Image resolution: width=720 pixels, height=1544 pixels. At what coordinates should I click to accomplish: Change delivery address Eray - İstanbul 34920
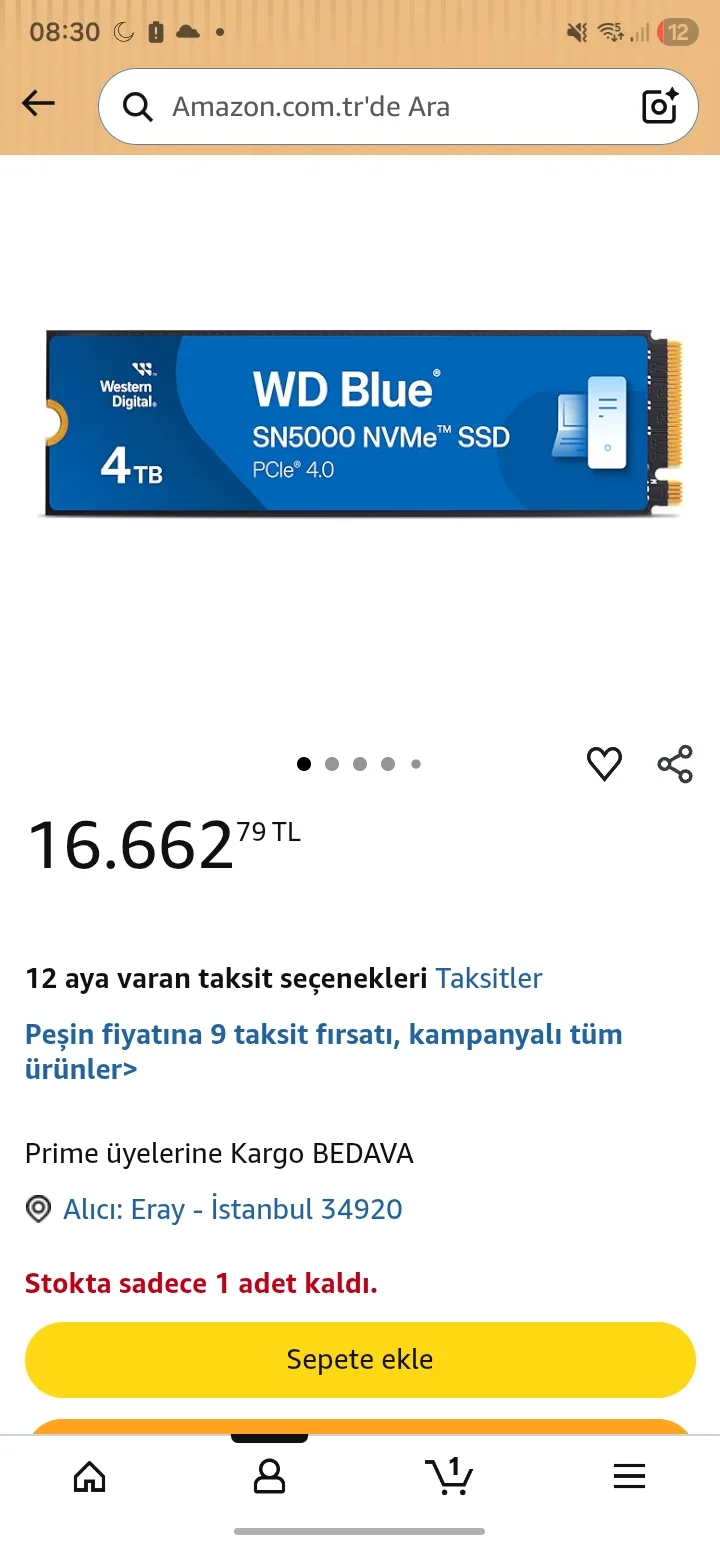[x=232, y=1209]
